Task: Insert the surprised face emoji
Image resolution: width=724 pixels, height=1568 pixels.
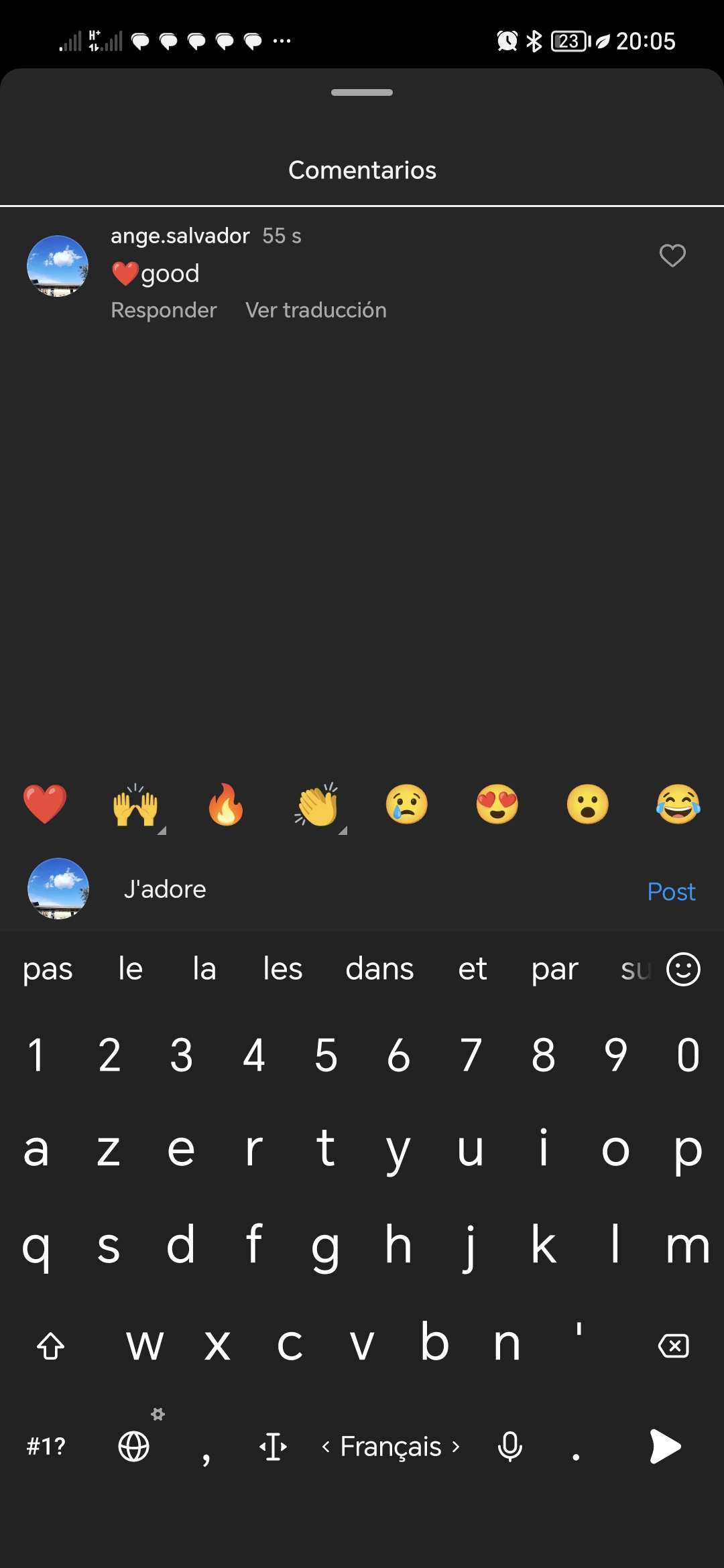Action: coord(588,804)
